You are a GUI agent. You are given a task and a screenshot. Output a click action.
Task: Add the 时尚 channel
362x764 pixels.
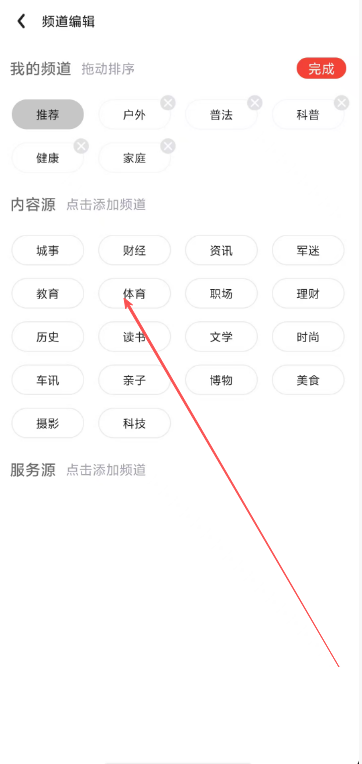coord(308,337)
